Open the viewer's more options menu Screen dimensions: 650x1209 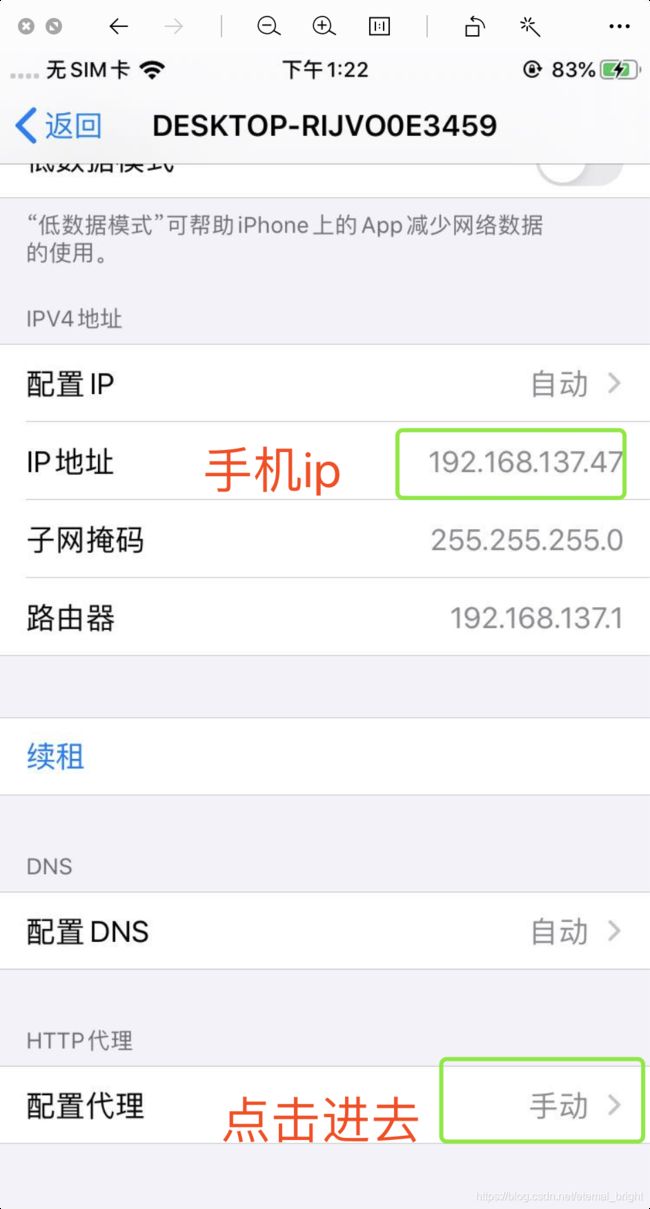click(619, 27)
